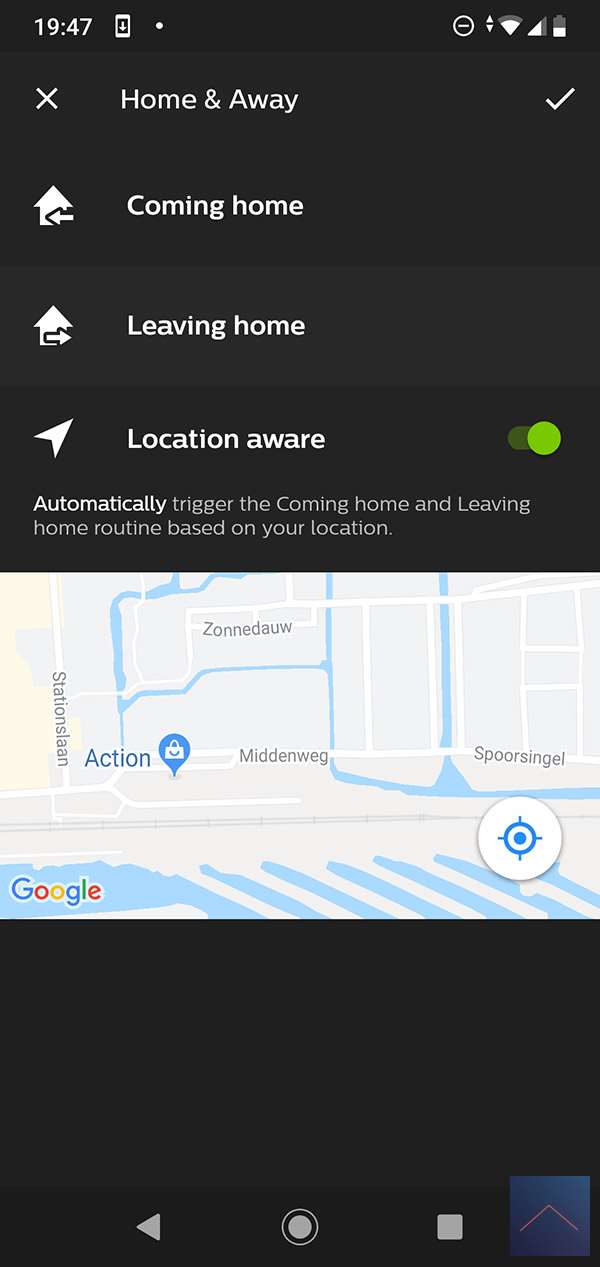Screen dimensions: 600x1267
Task: Go back with the system back button
Action: pos(149,1226)
